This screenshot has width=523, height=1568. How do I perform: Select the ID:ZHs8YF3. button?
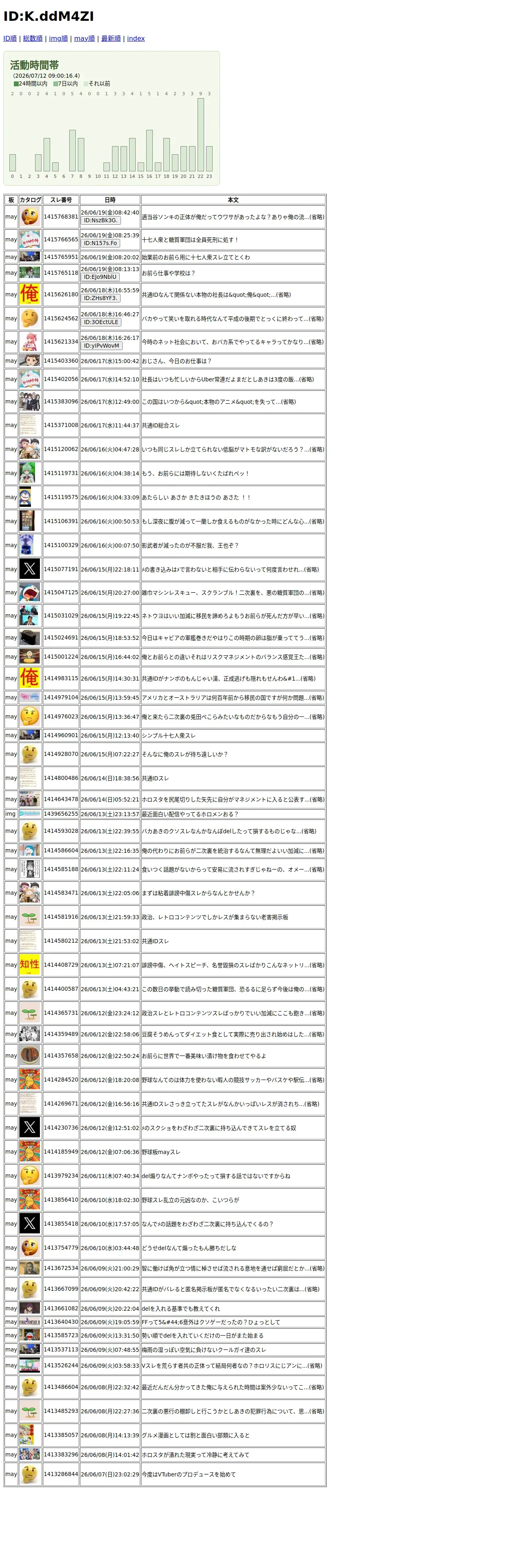(101, 298)
